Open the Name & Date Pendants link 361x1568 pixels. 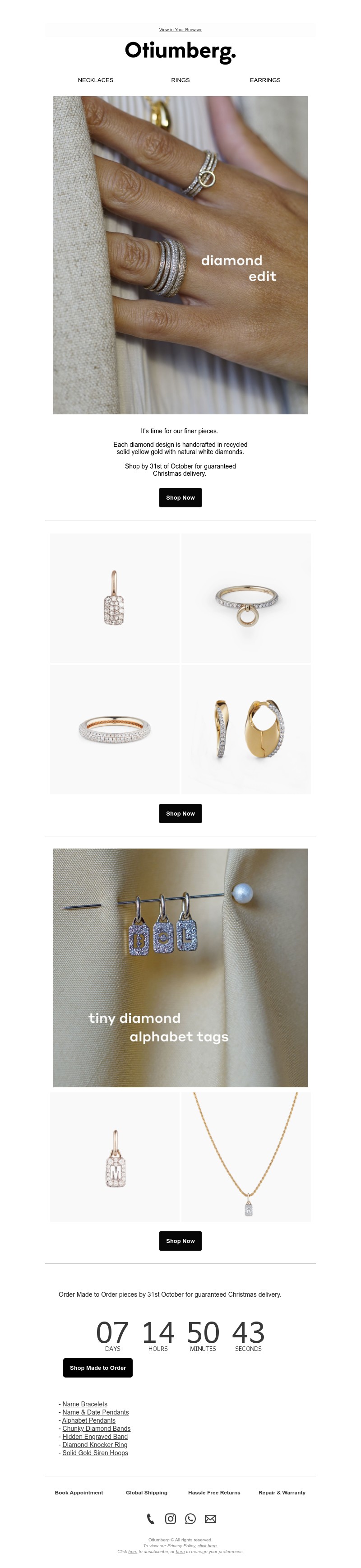pos(95,1412)
